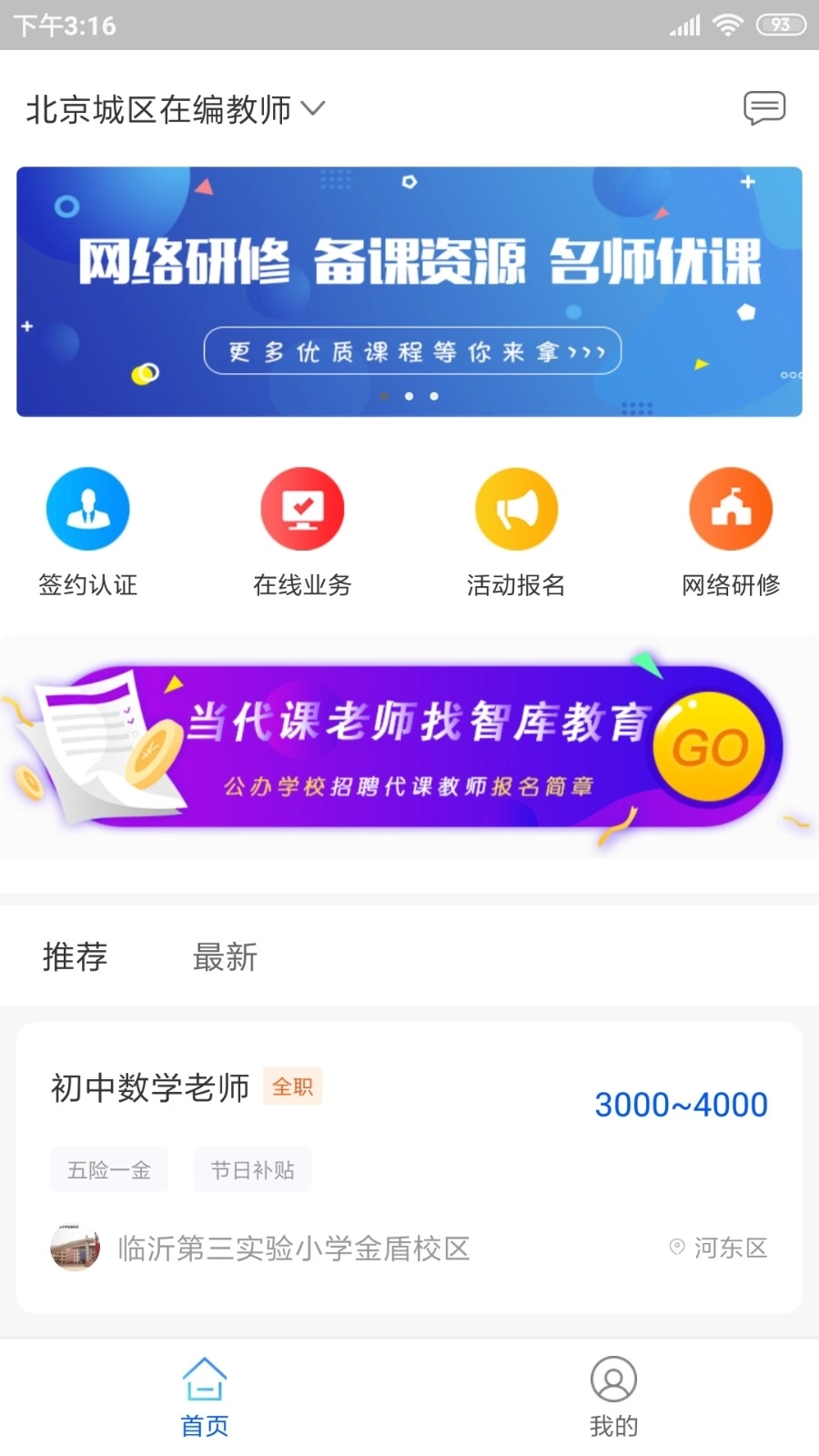This screenshot has width=819, height=1456.
Task: Open 北京城区在编教师 region menu
Action: tap(159, 108)
